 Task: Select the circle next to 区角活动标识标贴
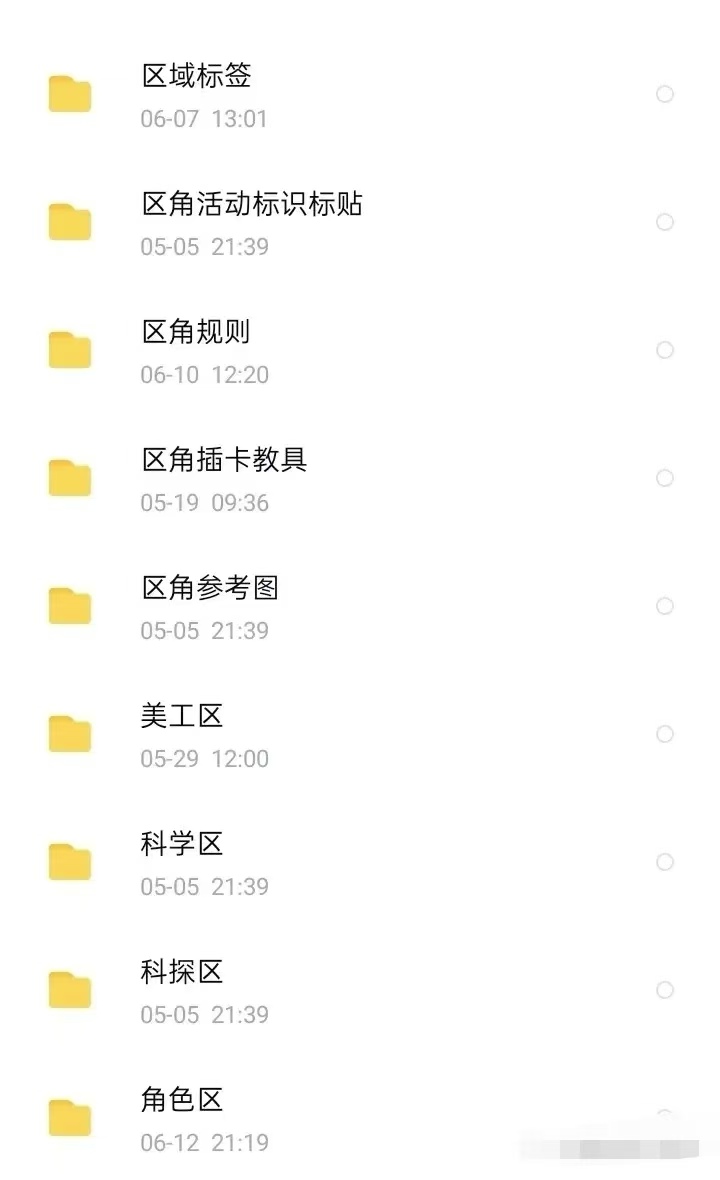(664, 222)
